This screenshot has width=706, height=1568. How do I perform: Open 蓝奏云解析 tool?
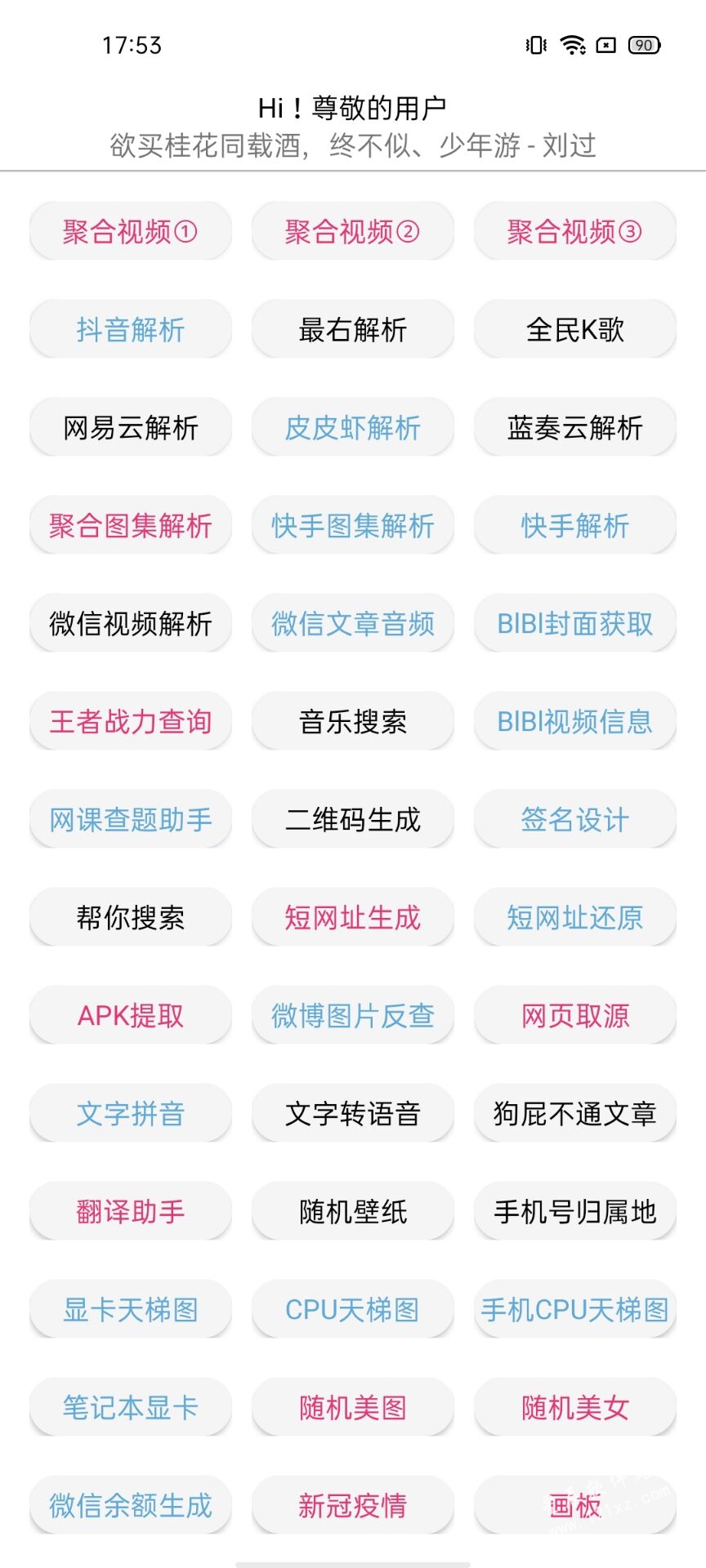pos(575,428)
